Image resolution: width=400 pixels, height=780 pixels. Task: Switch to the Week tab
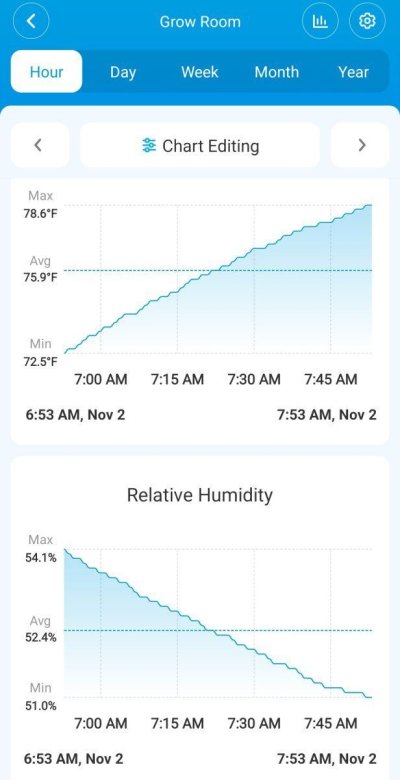coord(200,72)
